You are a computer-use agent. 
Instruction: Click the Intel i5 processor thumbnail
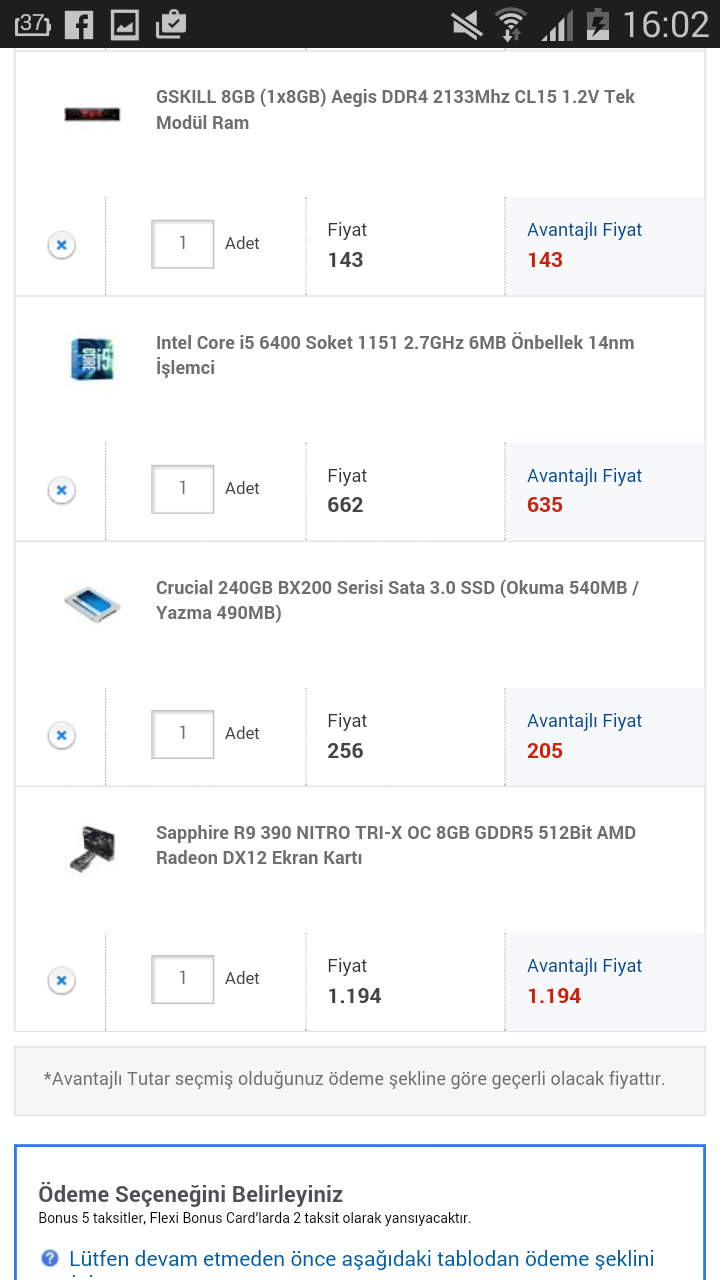91,358
